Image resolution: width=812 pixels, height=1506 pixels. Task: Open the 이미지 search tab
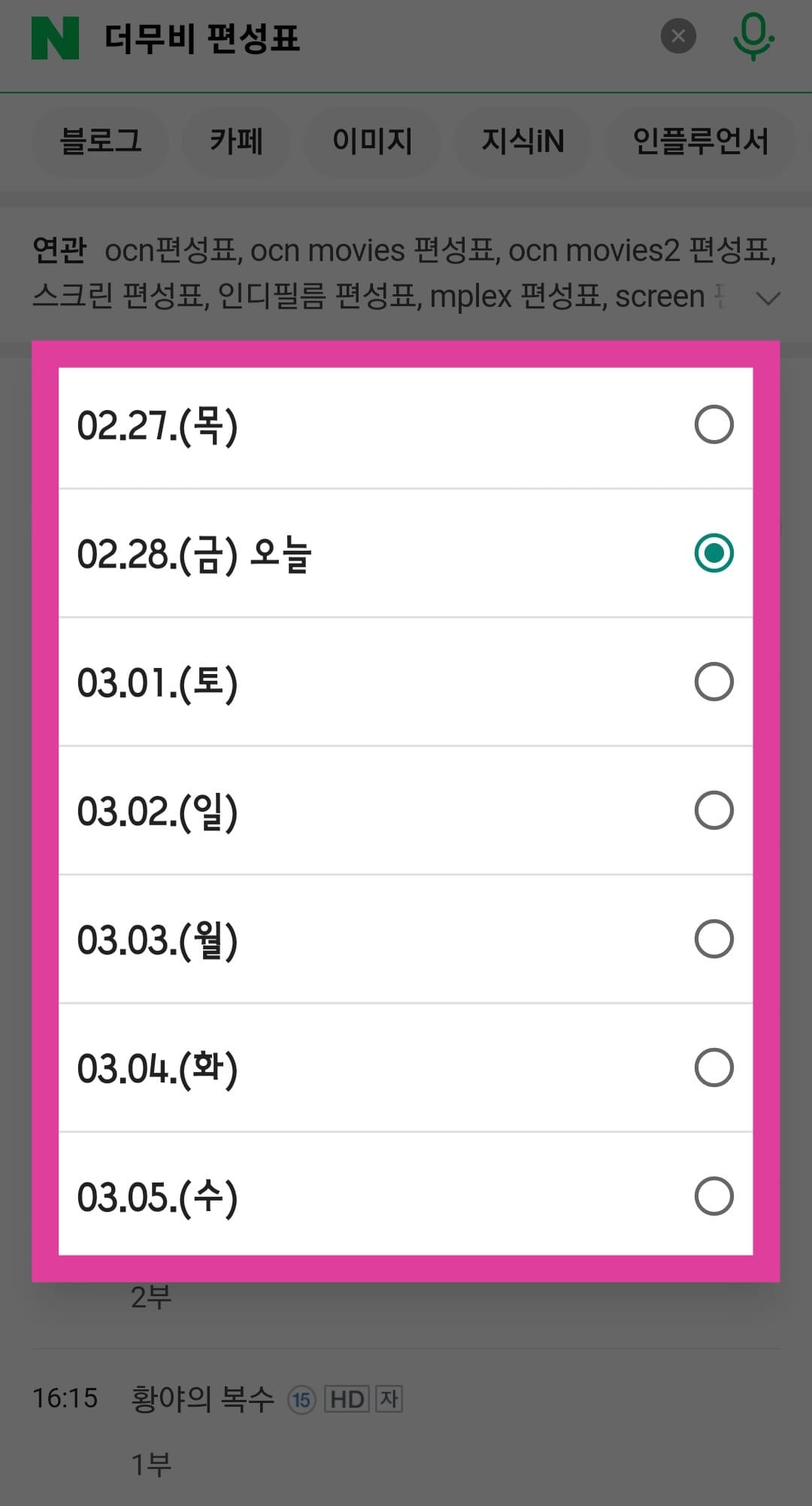(371, 143)
